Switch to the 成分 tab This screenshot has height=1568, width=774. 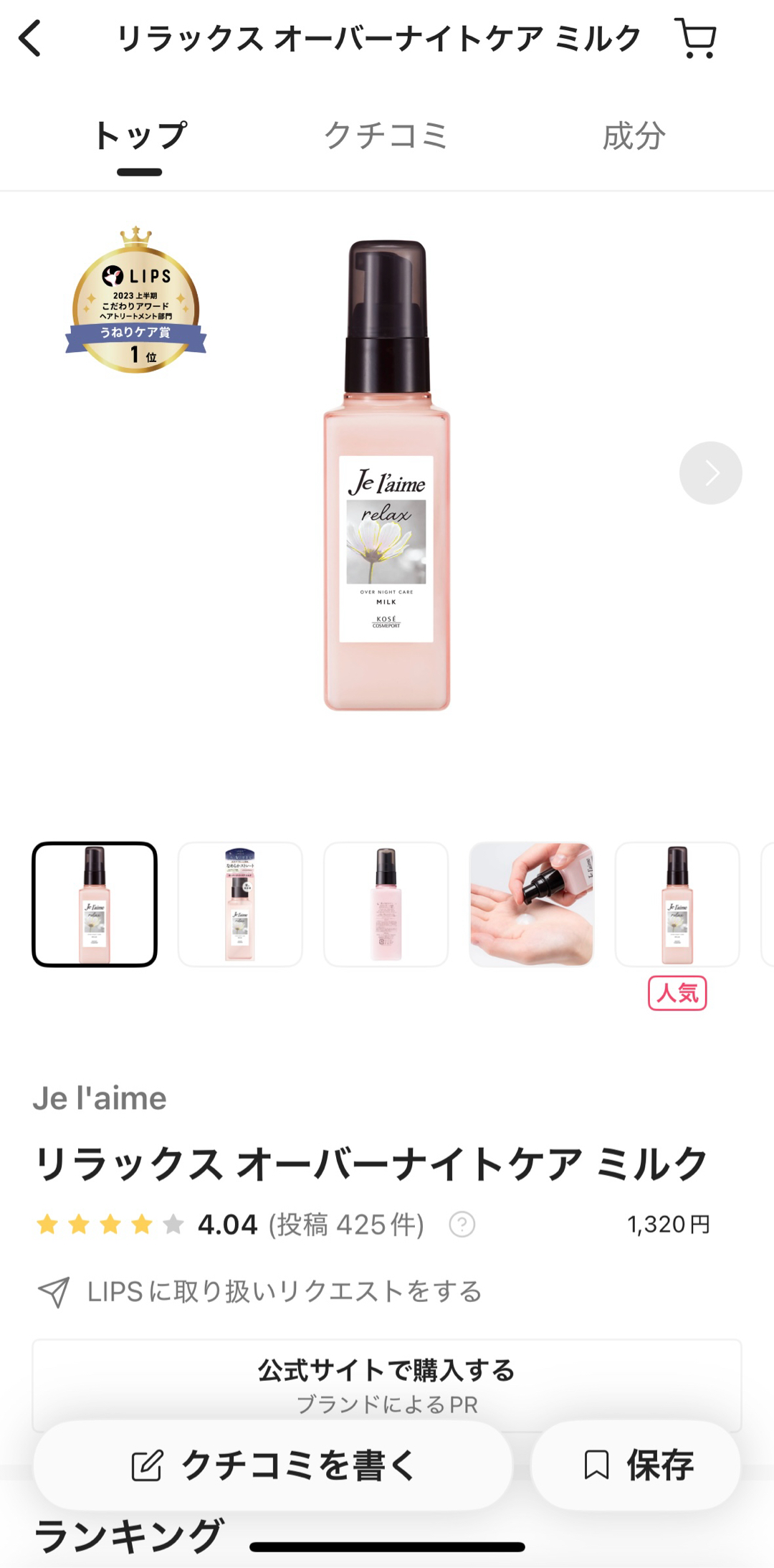click(634, 136)
